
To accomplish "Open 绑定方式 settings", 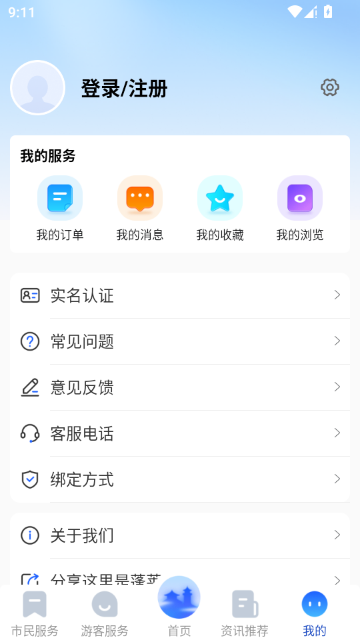I will [x=180, y=479].
